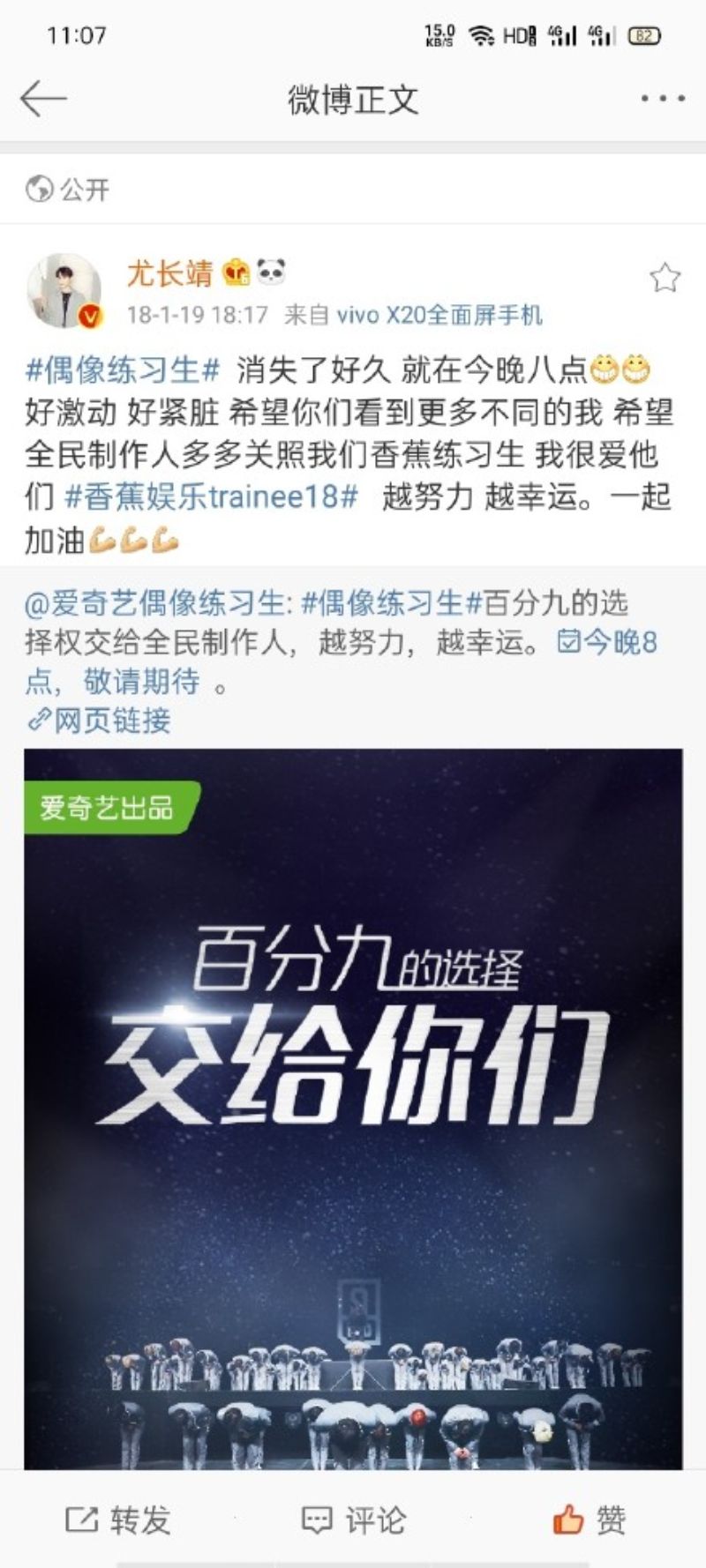Open the 网页链接 web link

coord(99,721)
